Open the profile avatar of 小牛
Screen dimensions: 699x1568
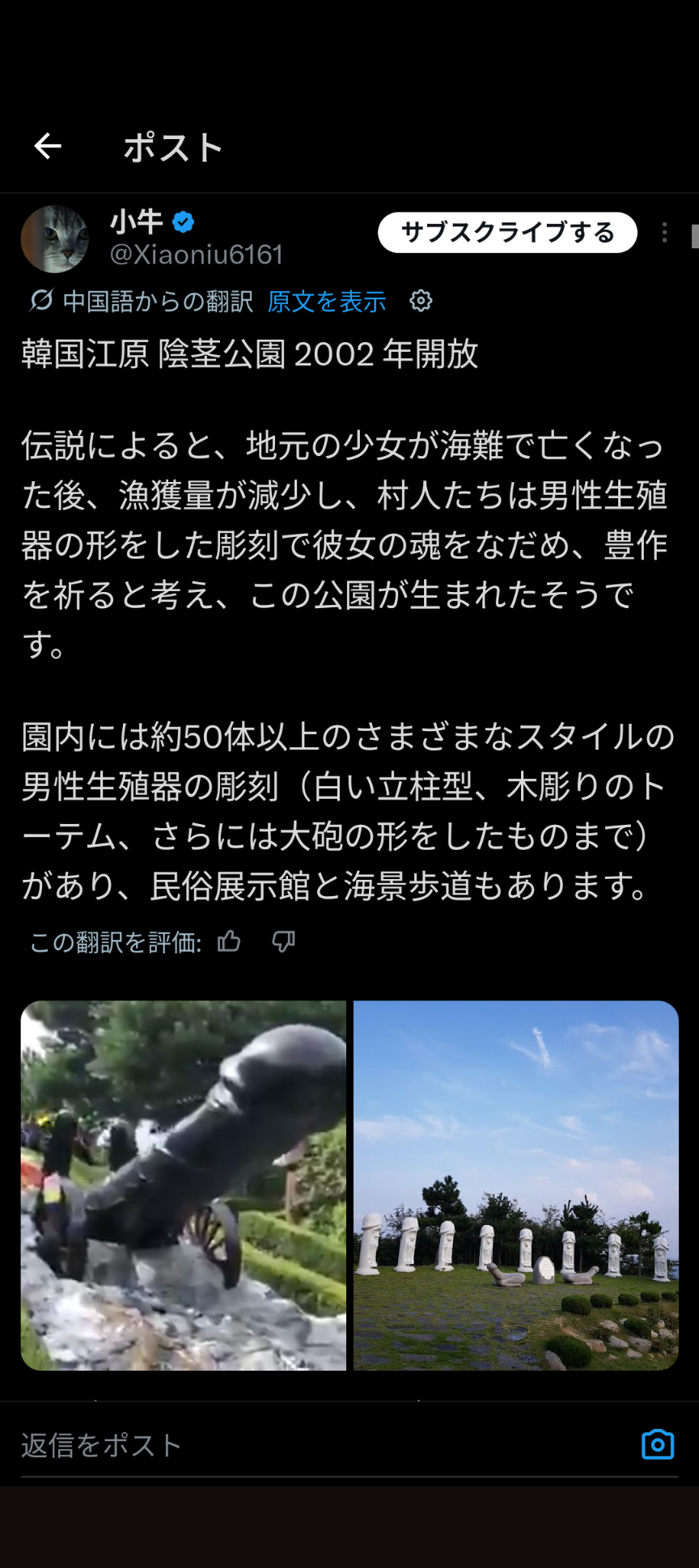click(55, 239)
